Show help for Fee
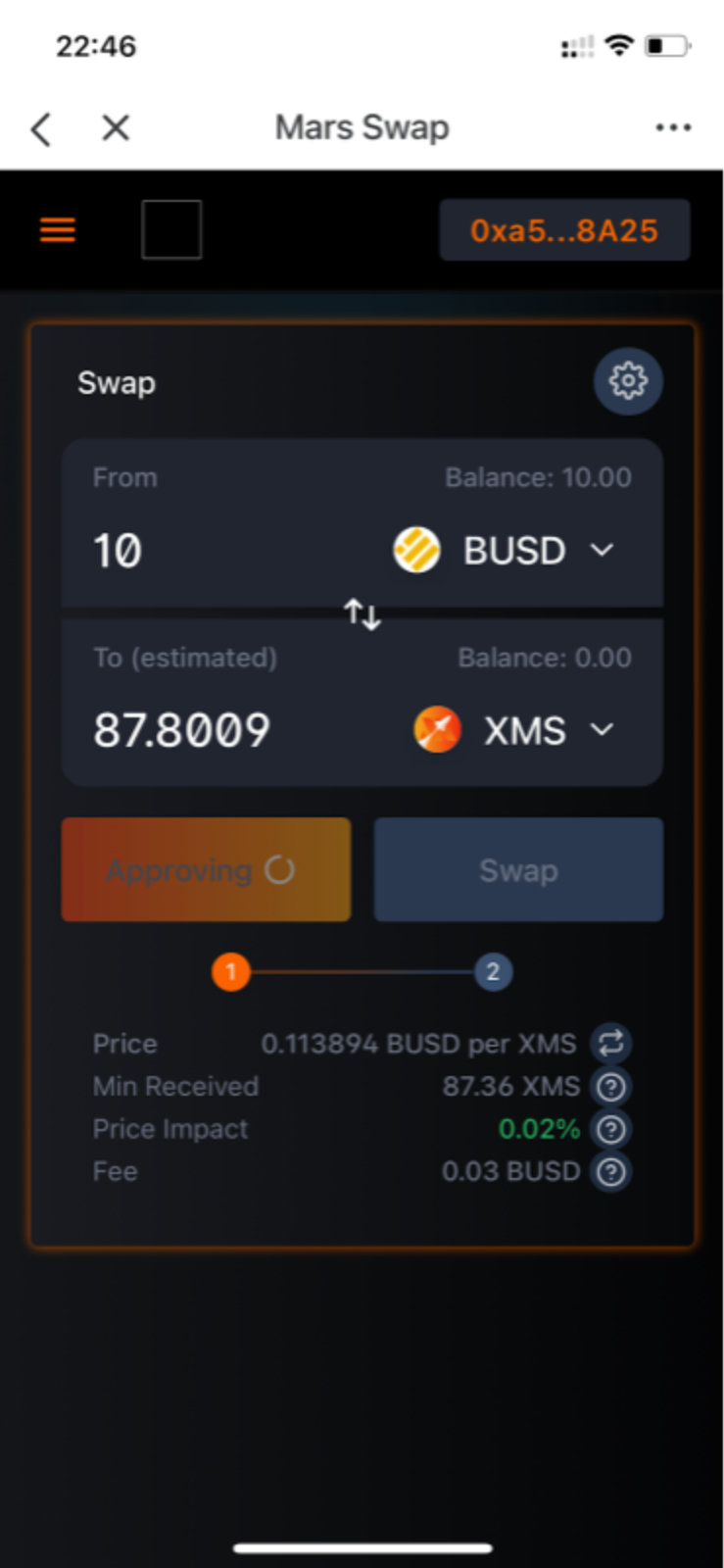The image size is (724, 1568). (611, 1172)
